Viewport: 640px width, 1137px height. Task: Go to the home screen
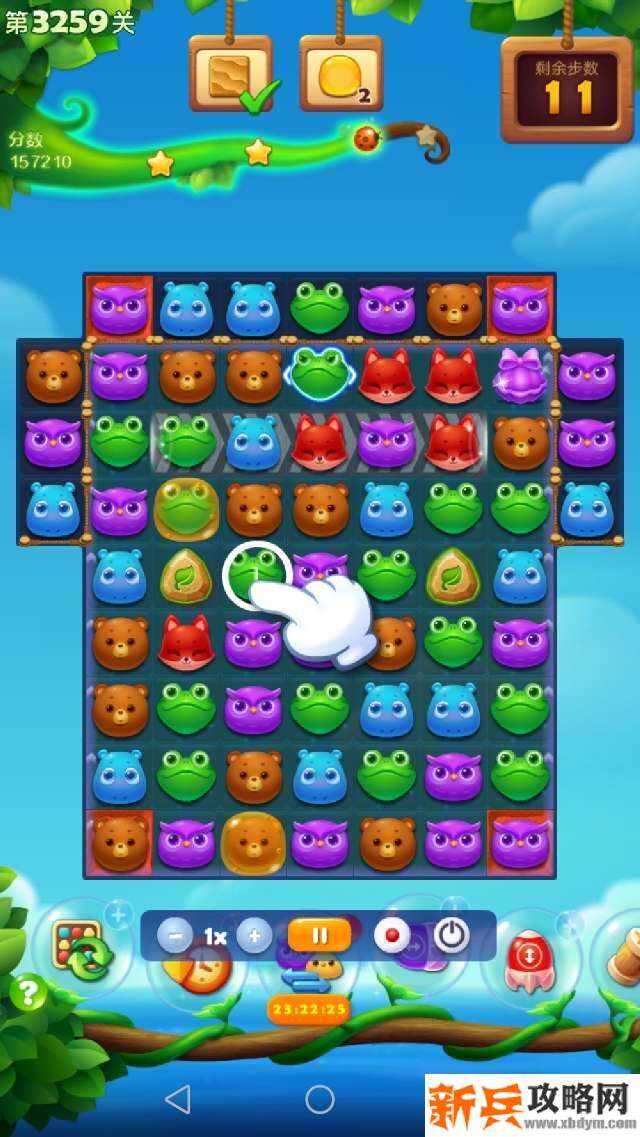tap(320, 1100)
